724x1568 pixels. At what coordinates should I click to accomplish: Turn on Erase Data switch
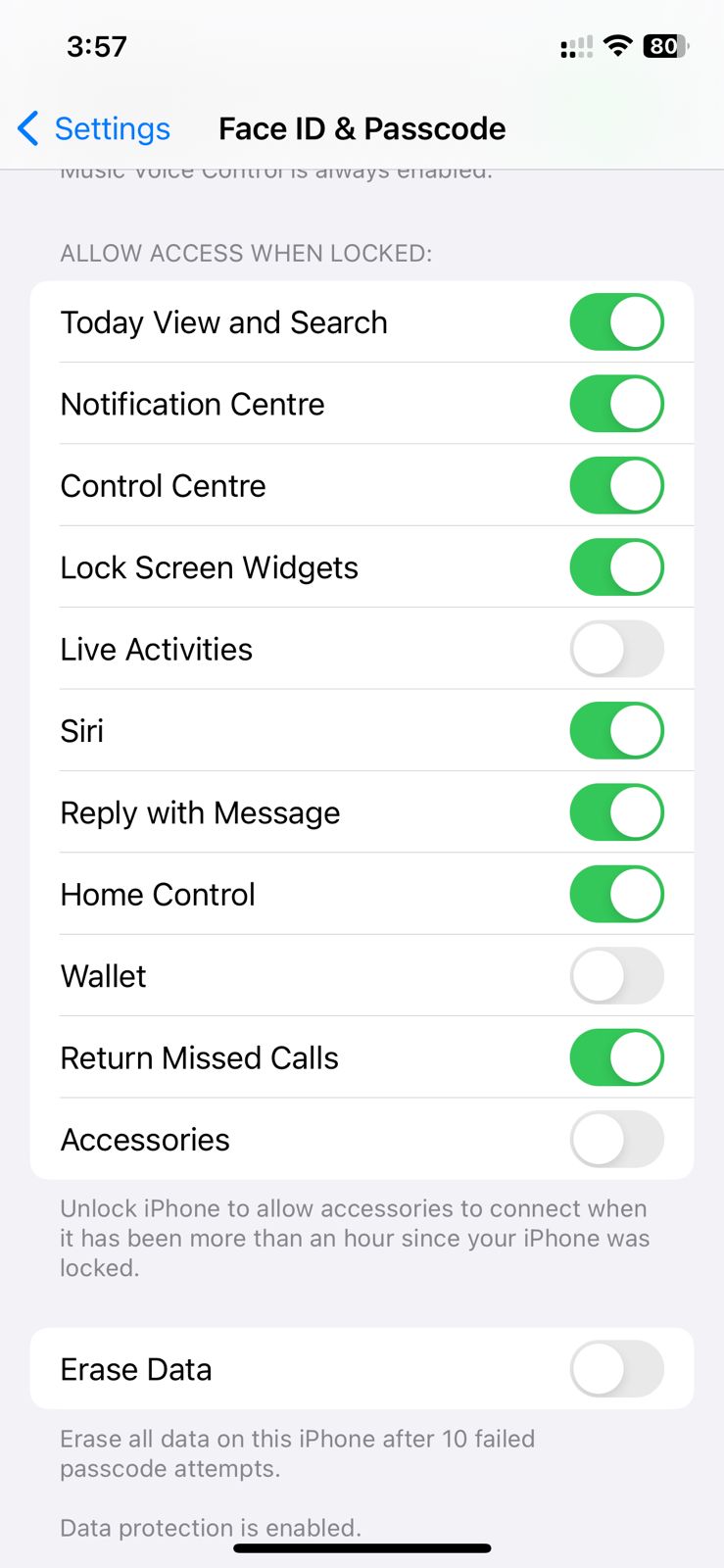(616, 1369)
